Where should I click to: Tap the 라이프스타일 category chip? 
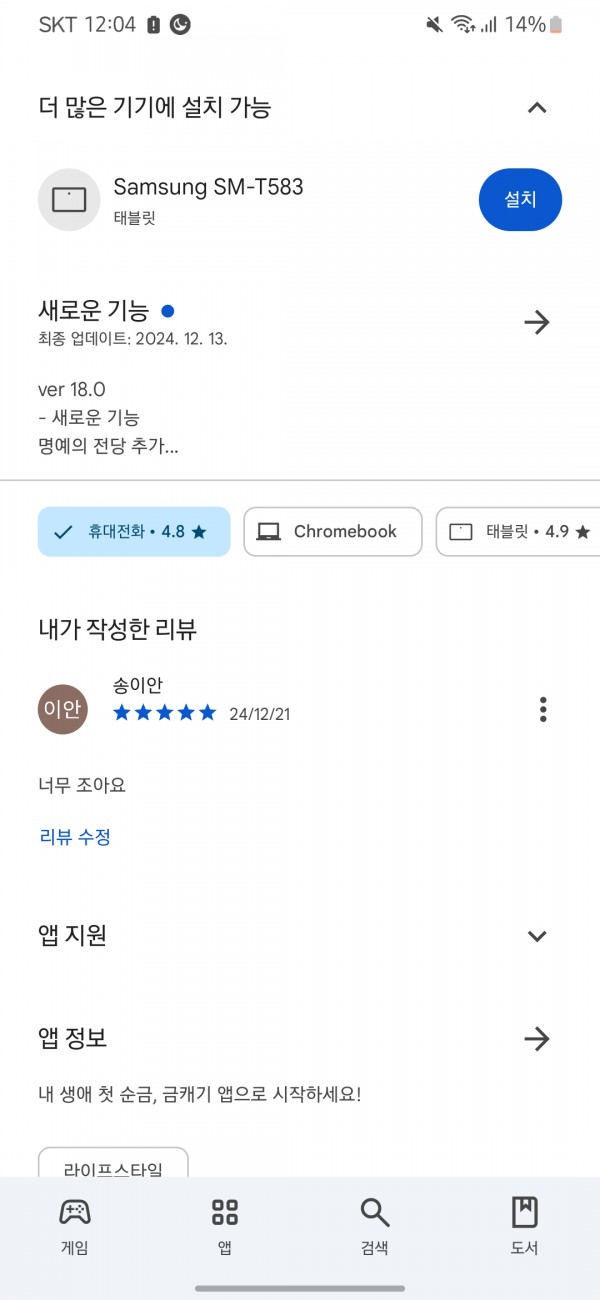coord(113,1164)
